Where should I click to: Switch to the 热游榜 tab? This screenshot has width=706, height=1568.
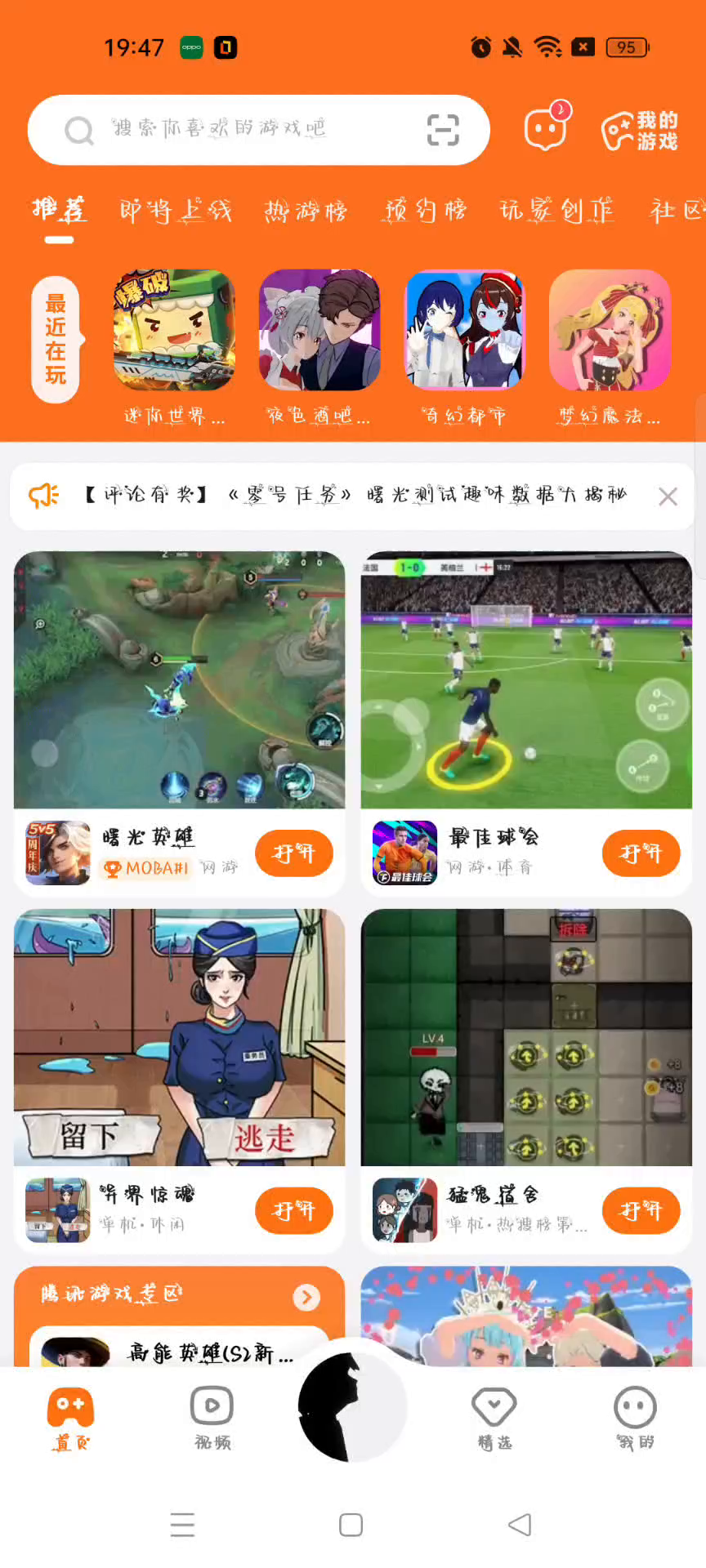[306, 211]
